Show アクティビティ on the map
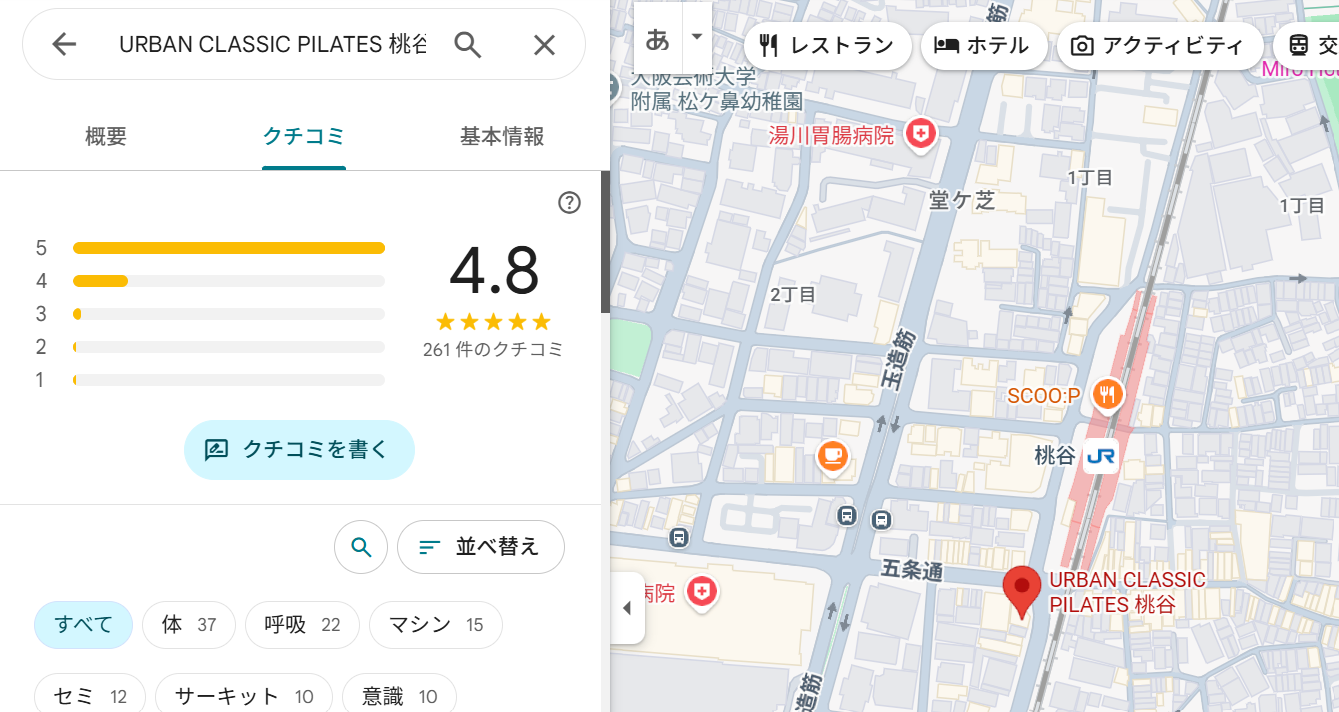The image size is (1339, 712). 1159,46
